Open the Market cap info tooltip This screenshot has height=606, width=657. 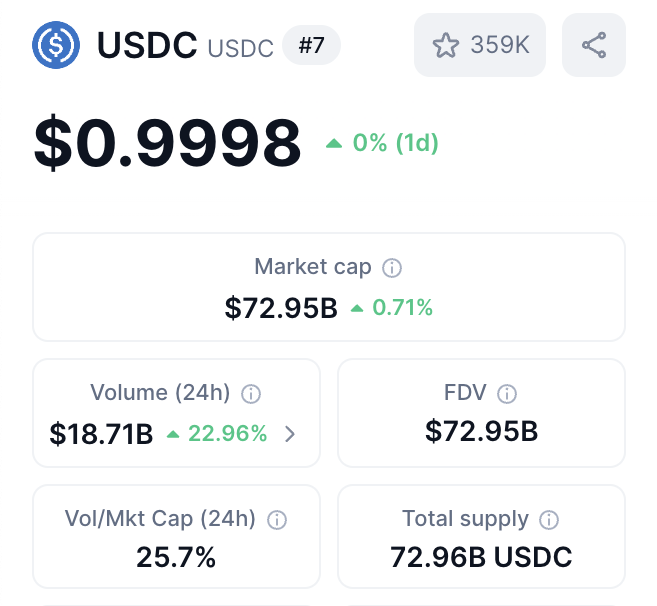pos(393,268)
